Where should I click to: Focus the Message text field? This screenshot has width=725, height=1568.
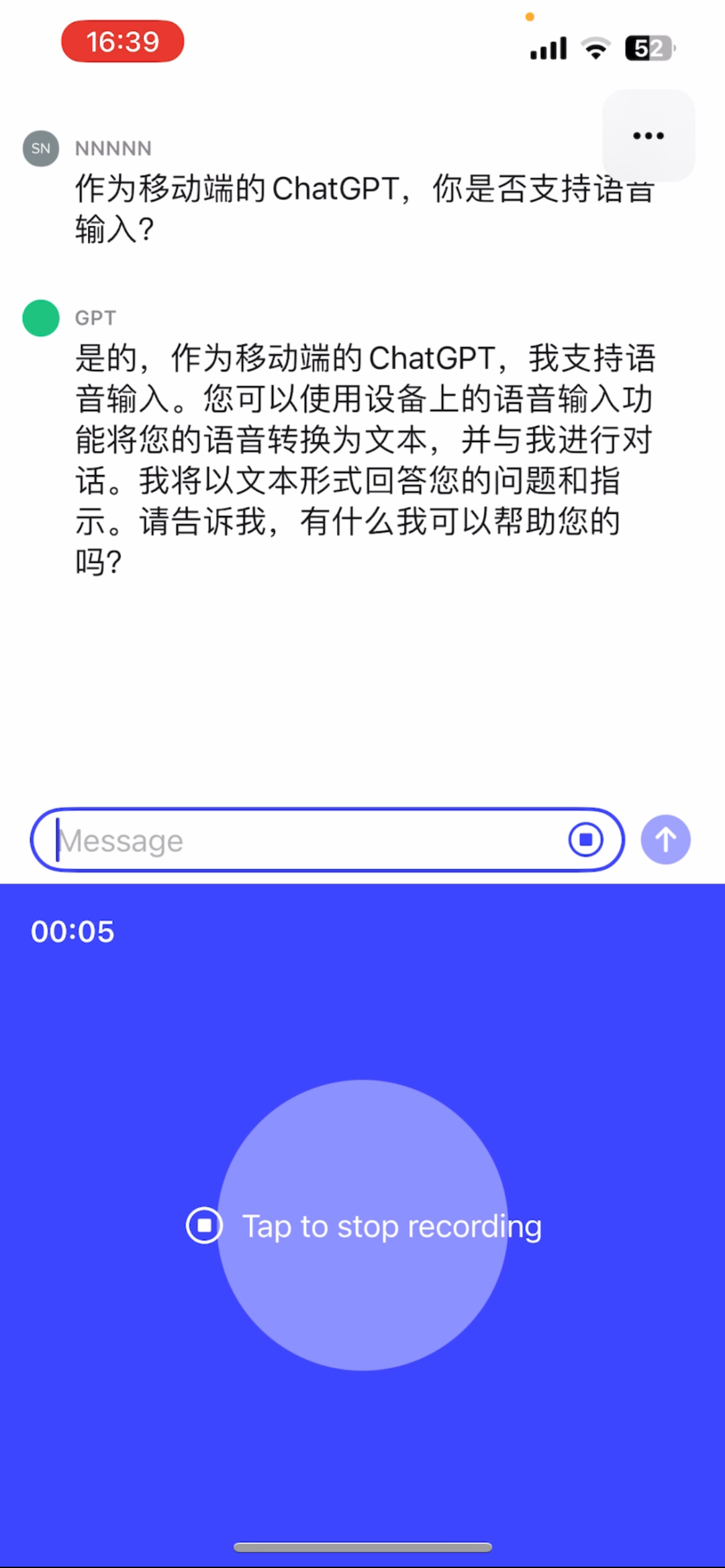point(309,840)
